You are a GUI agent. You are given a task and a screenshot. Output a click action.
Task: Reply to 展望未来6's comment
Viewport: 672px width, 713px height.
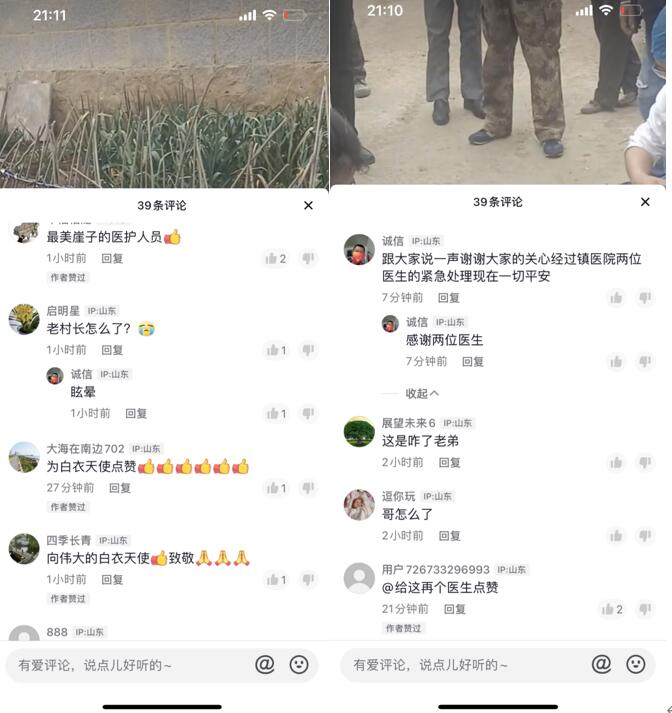coord(449,462)
